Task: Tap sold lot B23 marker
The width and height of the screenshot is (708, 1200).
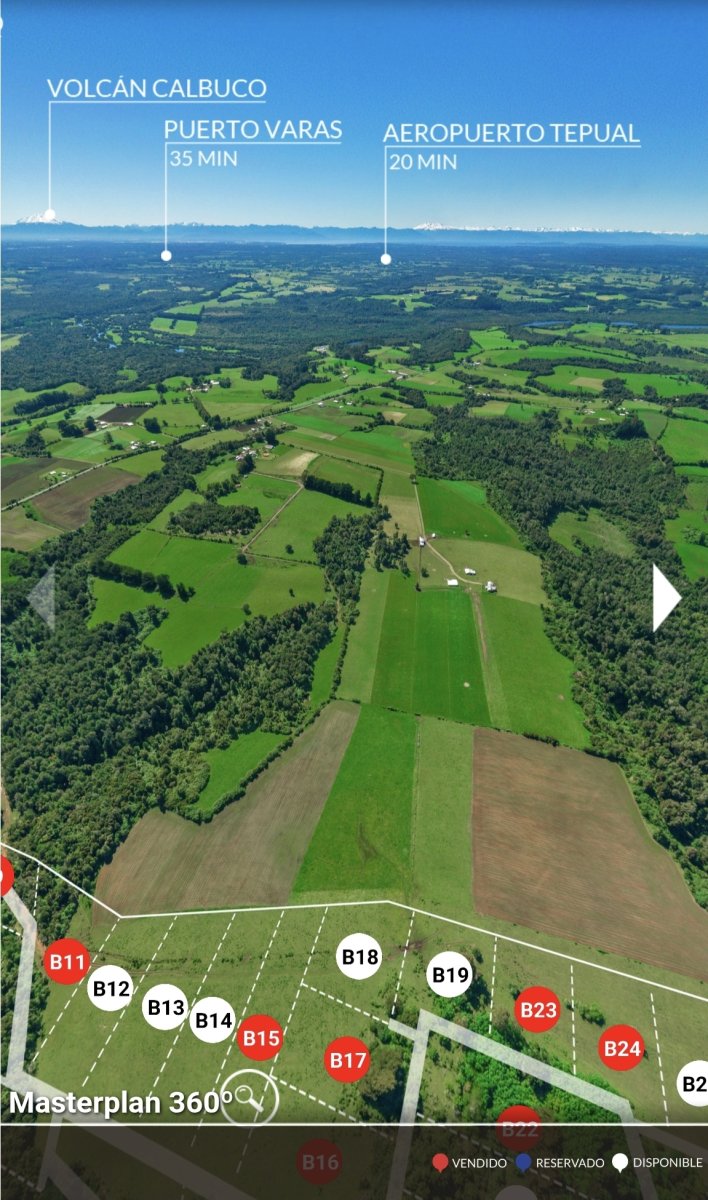Action: pos(538,1010)
